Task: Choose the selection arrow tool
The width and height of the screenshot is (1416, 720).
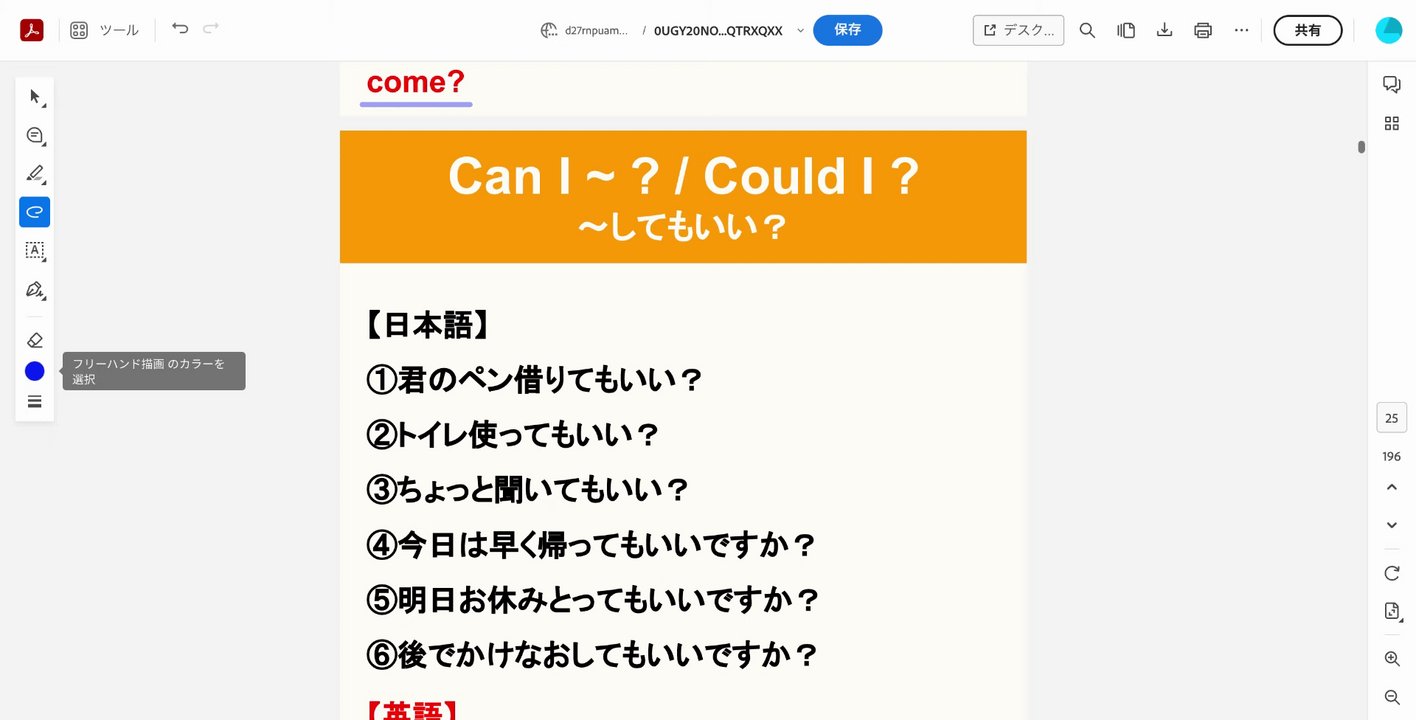Action: tap(35, 97)
